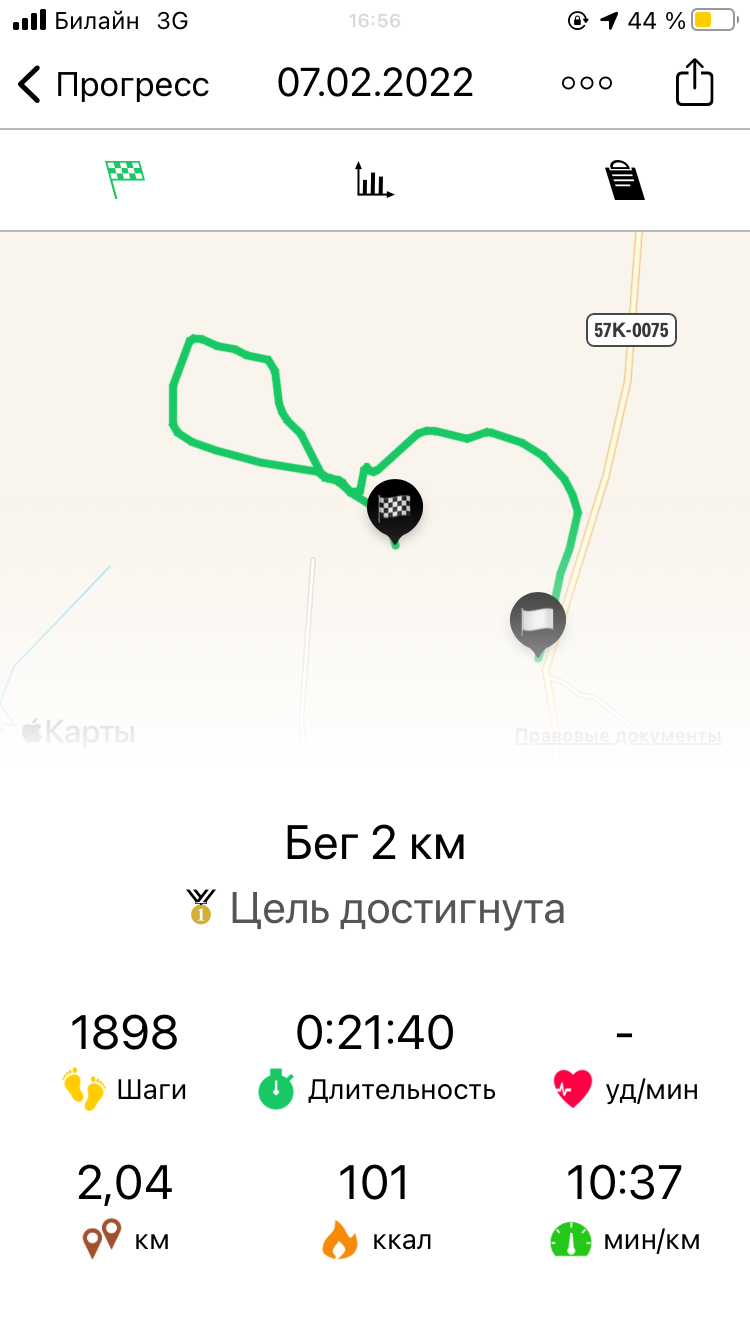Tap the finish checkered flag marker
The width and height of the screenshot is (750, 1334).
point(395,508)
